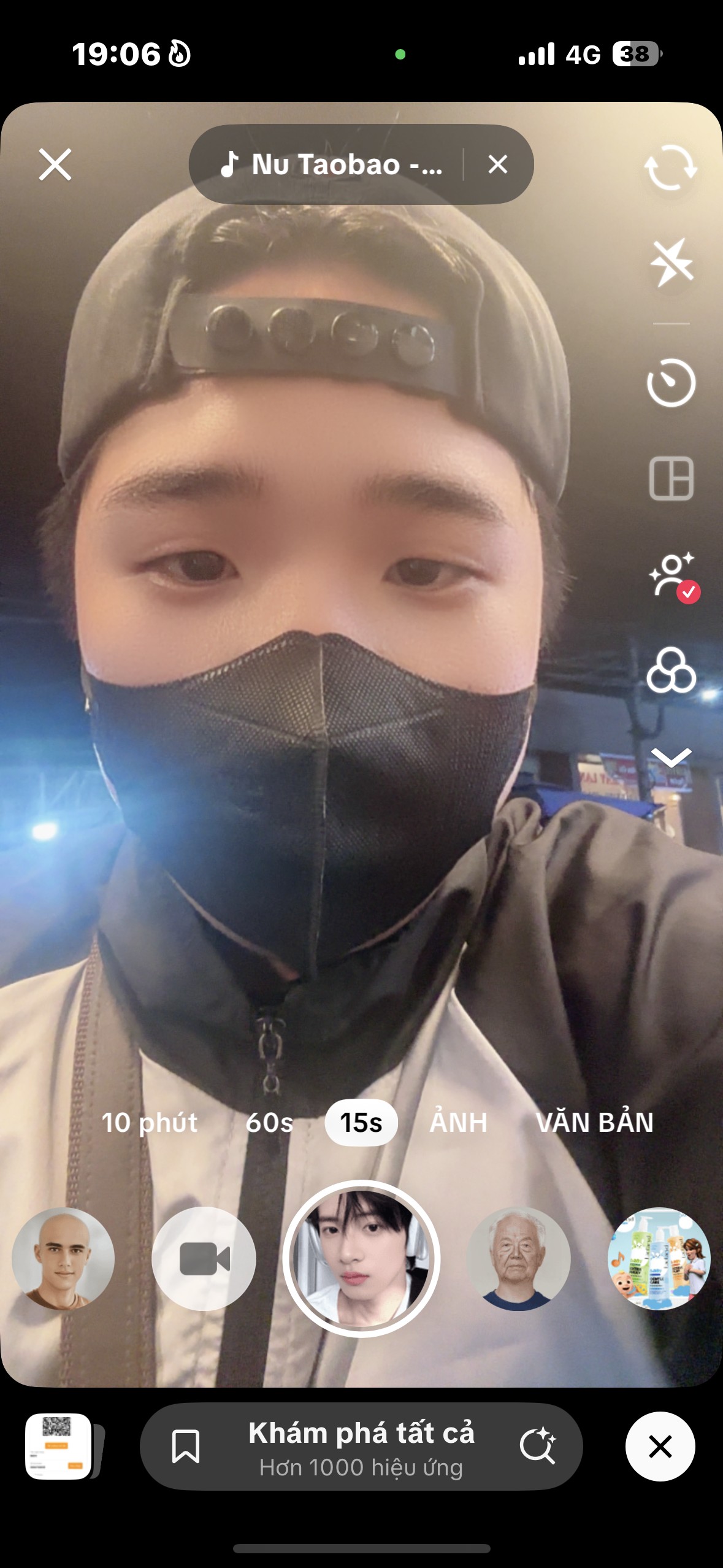Select the old man face effect
The image size is (723, 1568).
point(518,1259)
